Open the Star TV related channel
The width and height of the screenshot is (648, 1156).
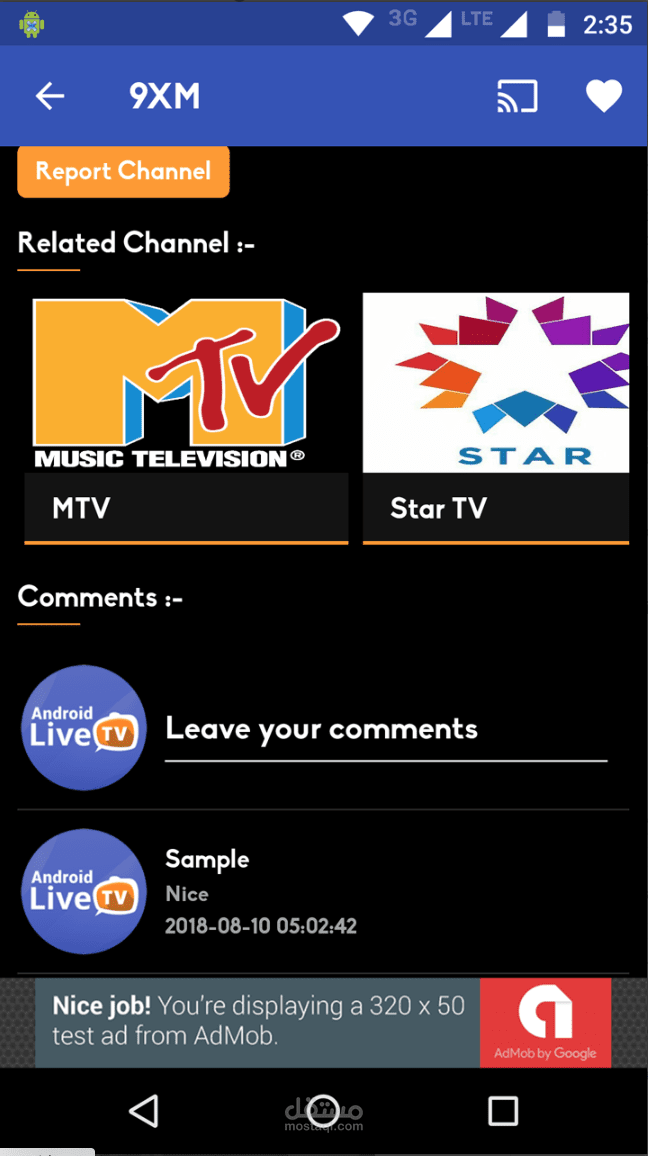(x=496, y=420)
